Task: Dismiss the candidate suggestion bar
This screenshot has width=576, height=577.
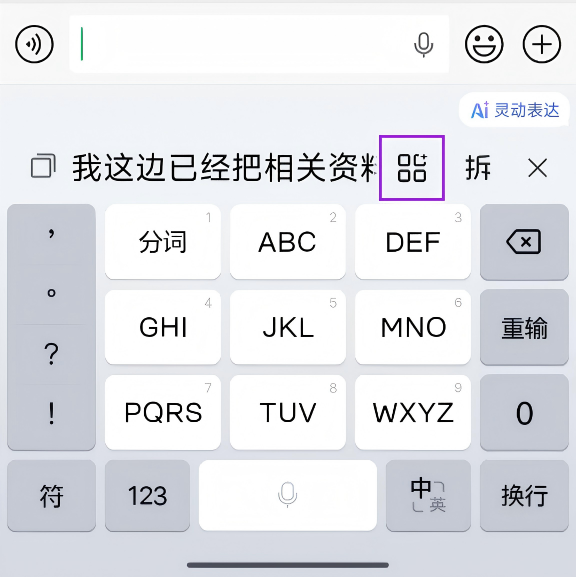Action: [538, 168]
